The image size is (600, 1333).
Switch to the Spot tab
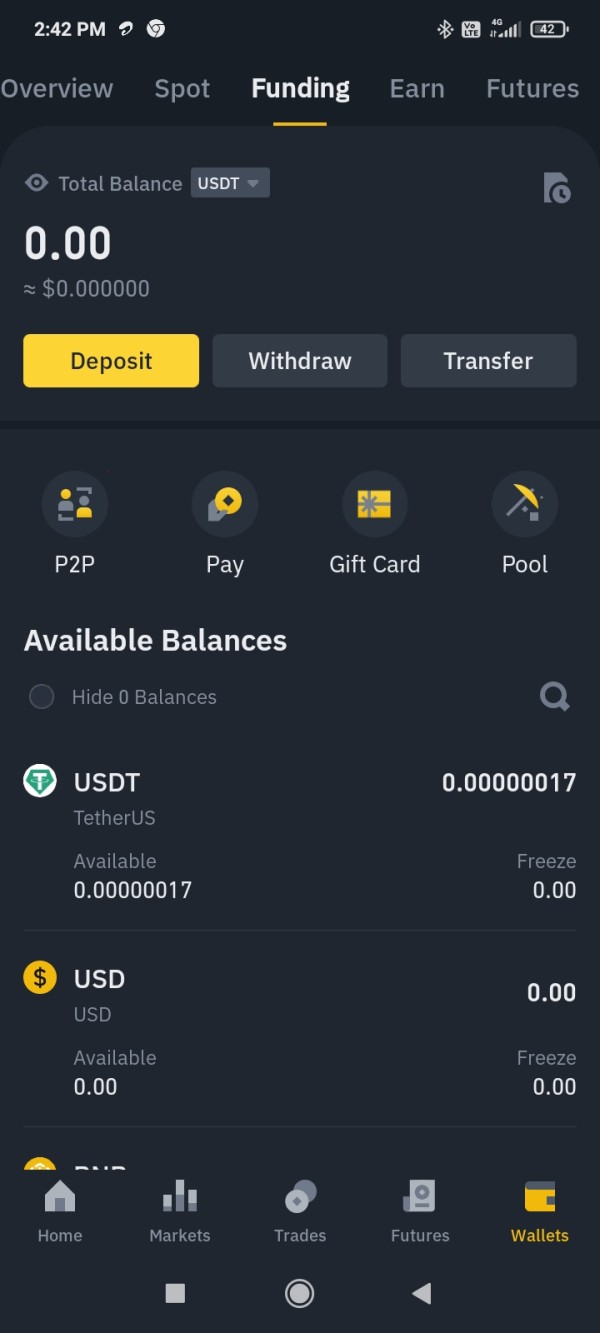(182, 89)
